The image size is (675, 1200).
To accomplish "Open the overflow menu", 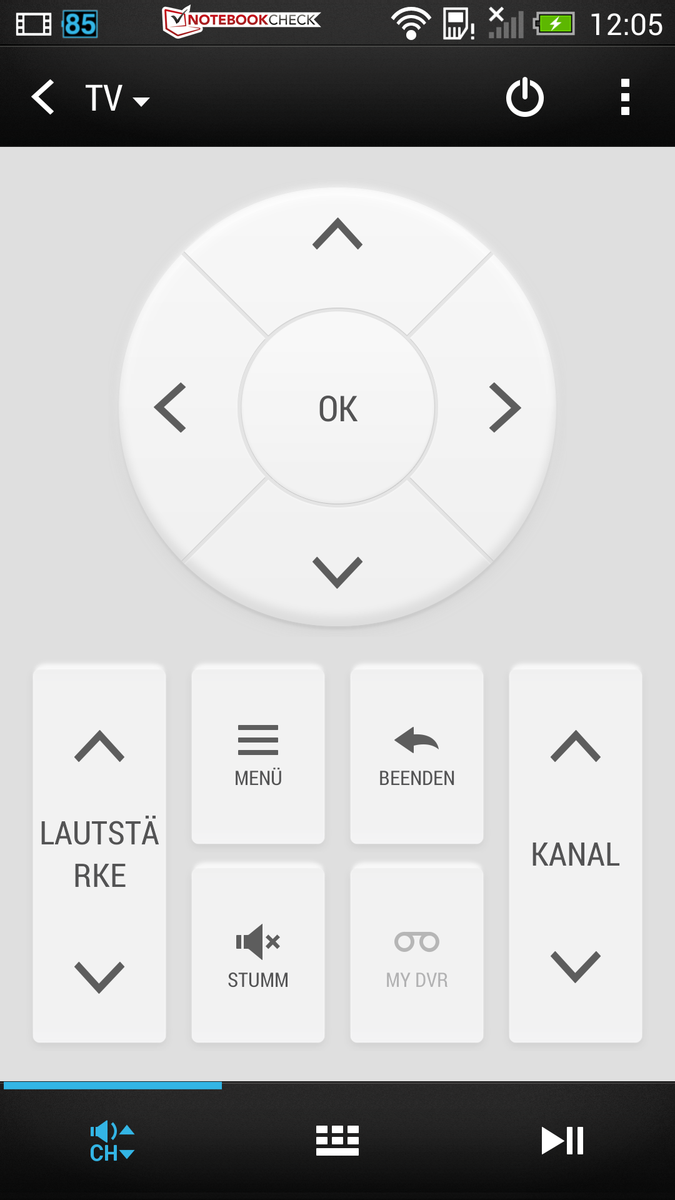I will point(625,98).
